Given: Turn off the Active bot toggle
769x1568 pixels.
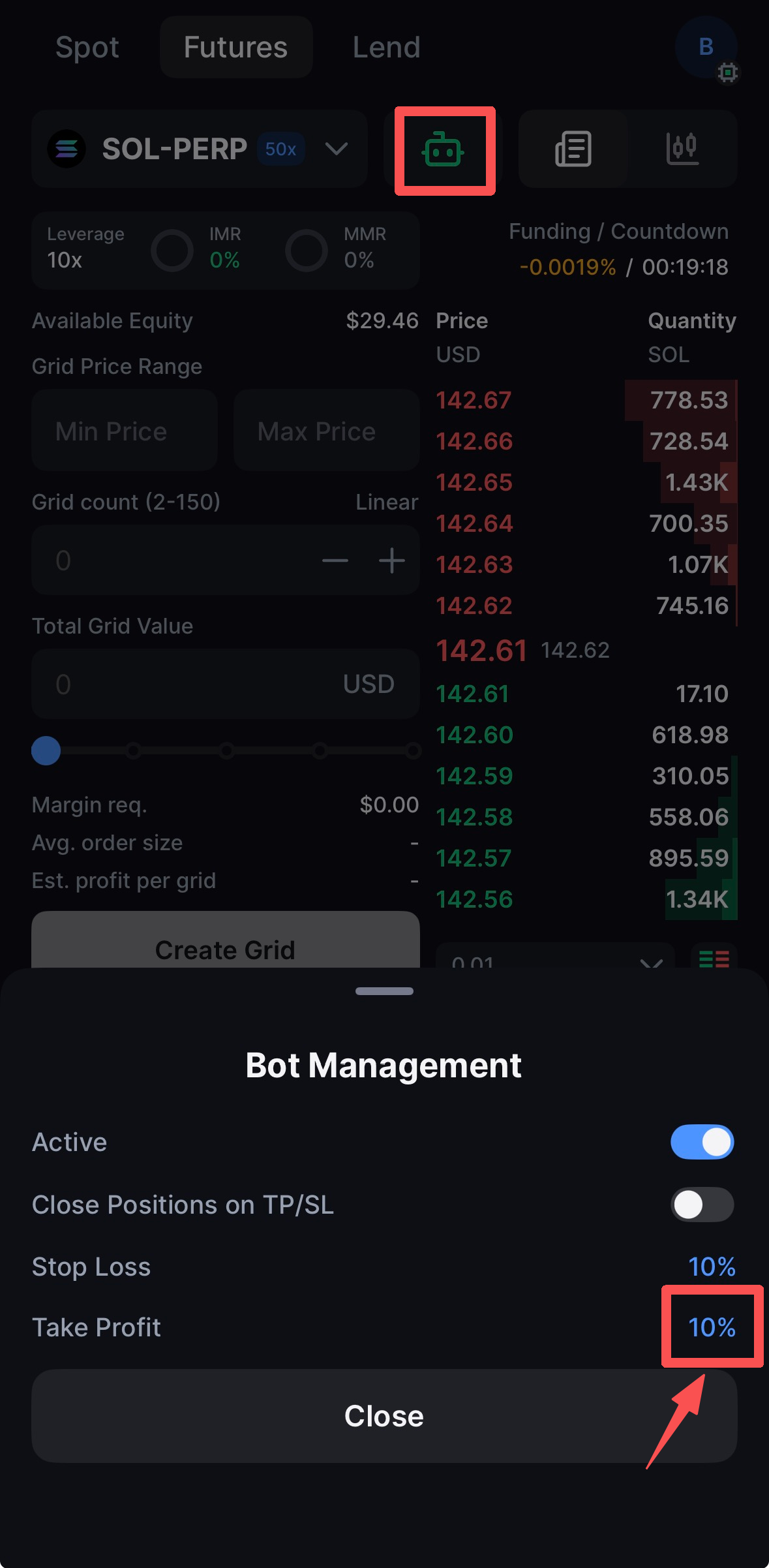Looking at the screenshot, I should click(x=702, y=1142).
